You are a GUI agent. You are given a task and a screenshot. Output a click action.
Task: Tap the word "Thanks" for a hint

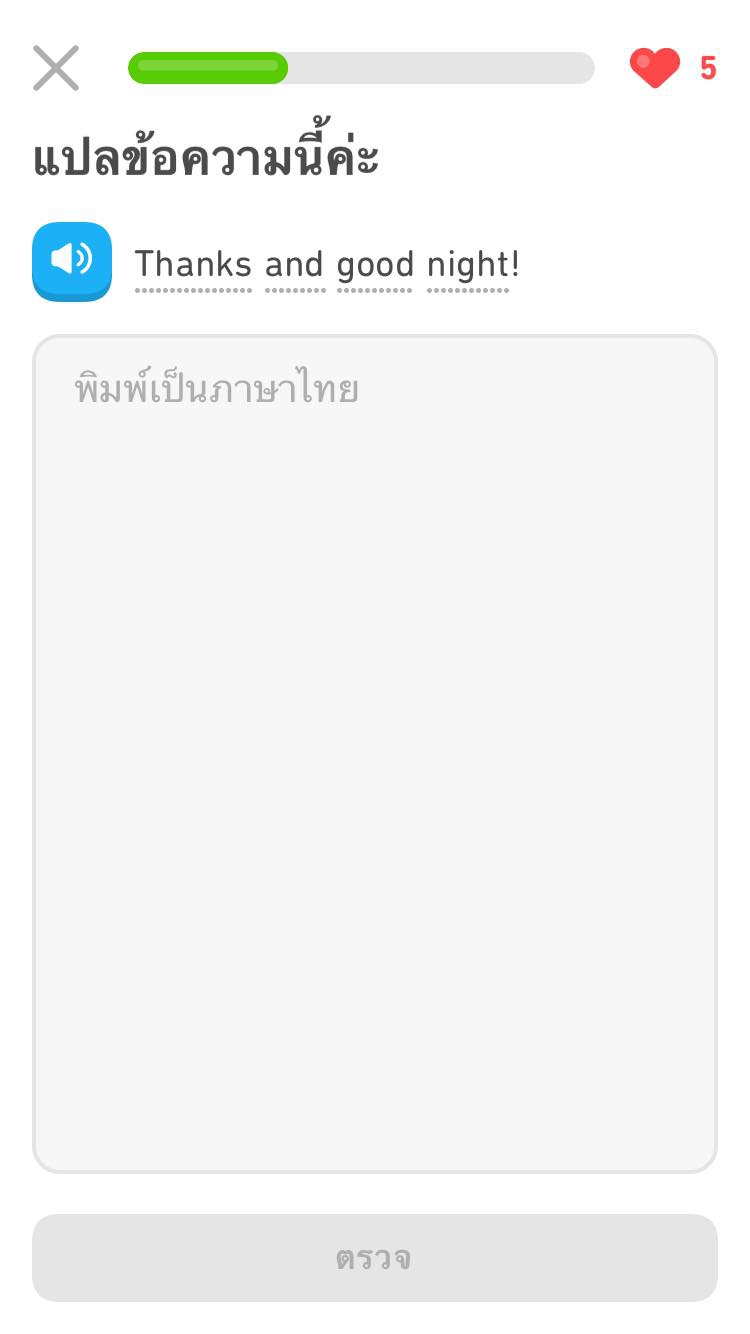click(x=193, y=265)
